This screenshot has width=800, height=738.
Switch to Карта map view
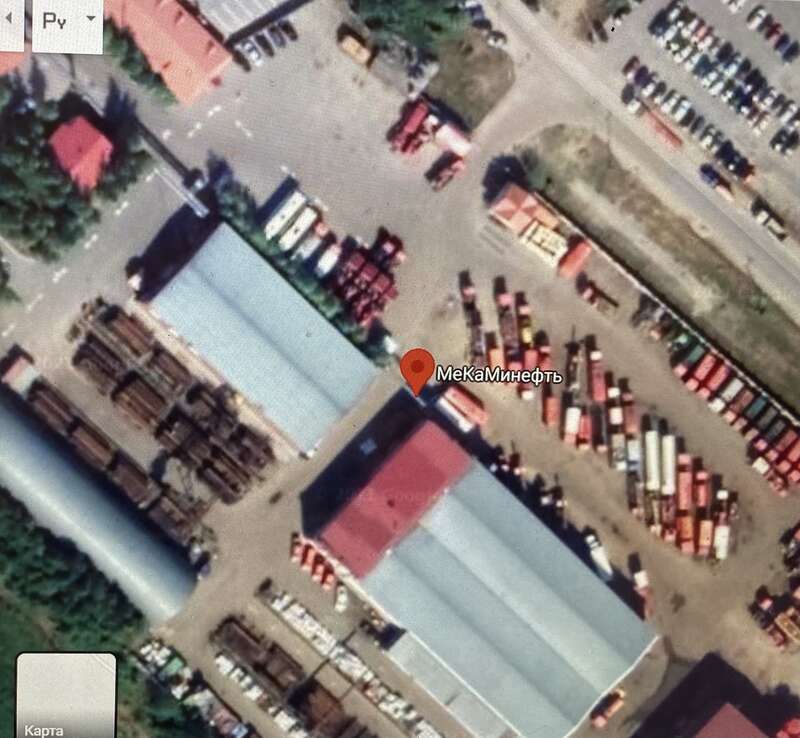coord(66,696)
